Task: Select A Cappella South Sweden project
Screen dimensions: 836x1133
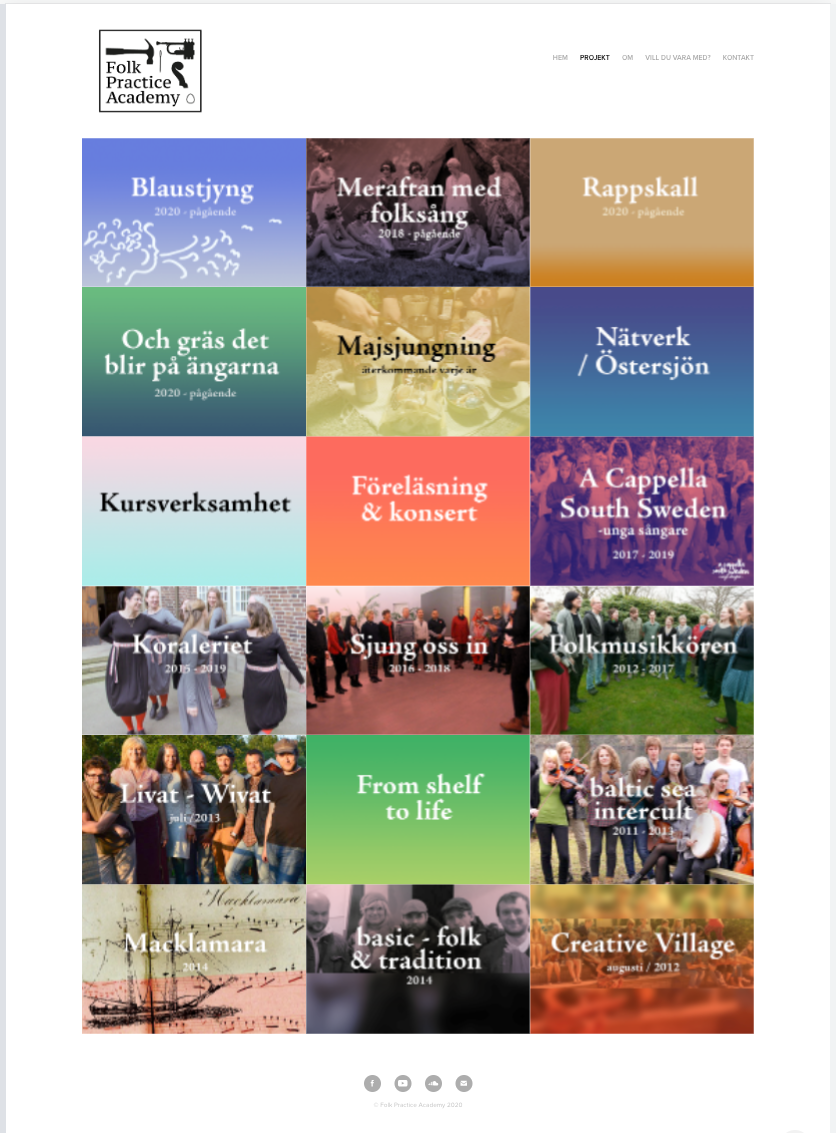Action: 641,510
